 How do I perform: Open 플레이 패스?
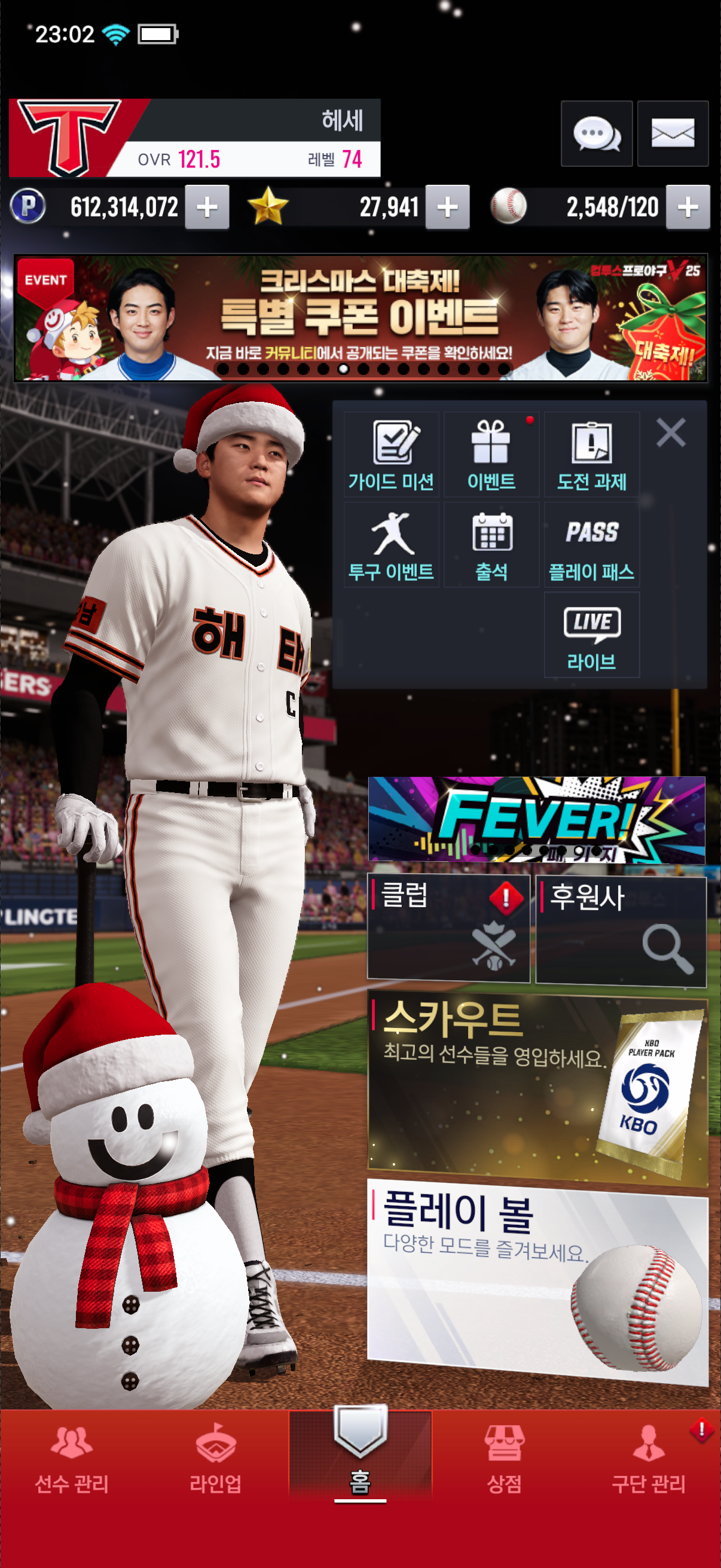click(x=591, y=545)
